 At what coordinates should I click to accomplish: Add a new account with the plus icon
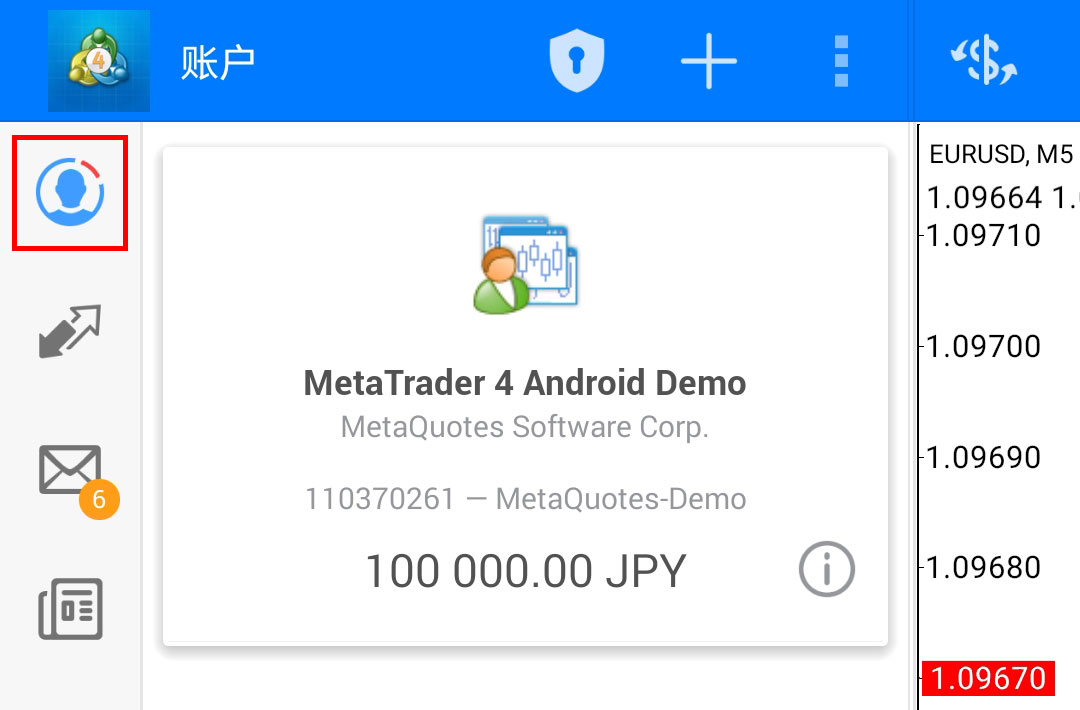709,61
